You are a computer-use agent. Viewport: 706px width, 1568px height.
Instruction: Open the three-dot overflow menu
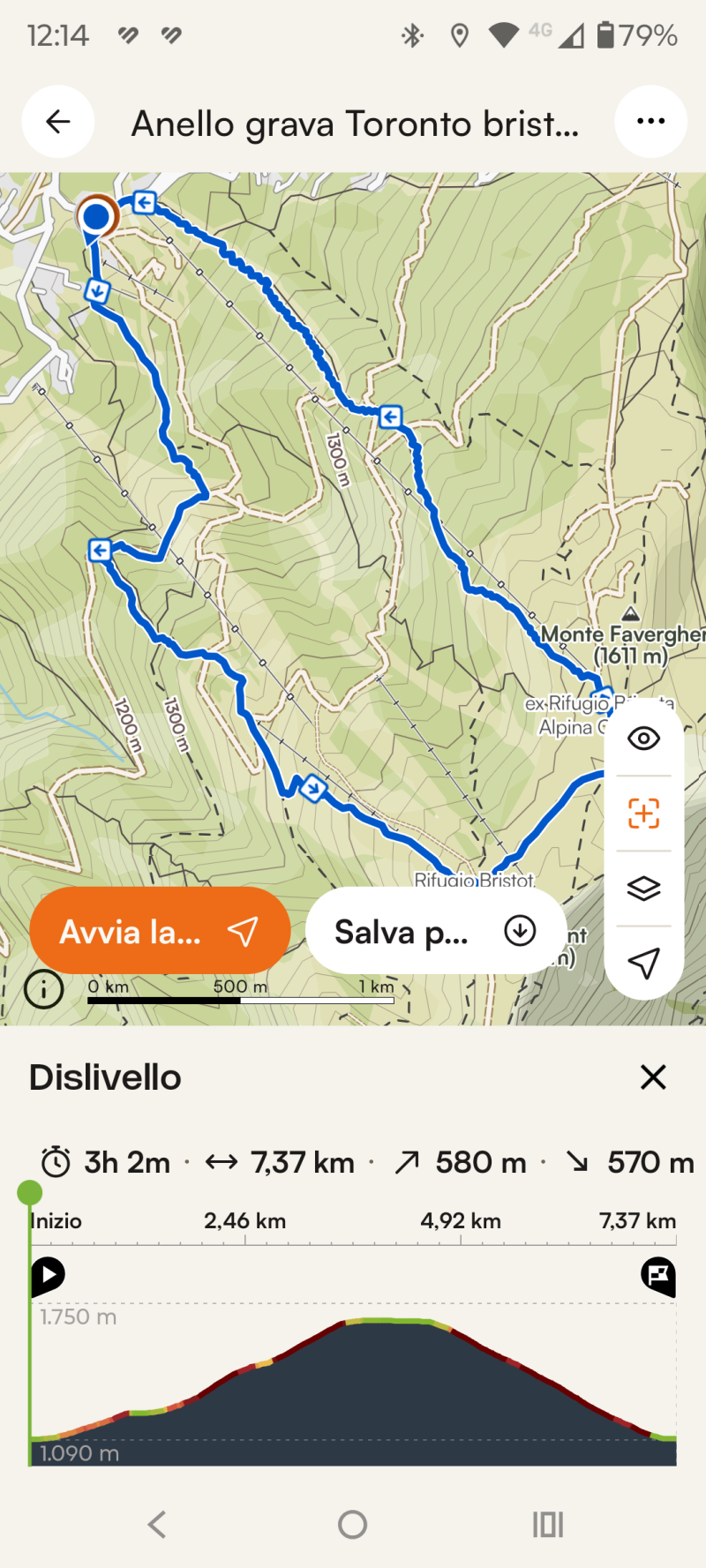650,122
